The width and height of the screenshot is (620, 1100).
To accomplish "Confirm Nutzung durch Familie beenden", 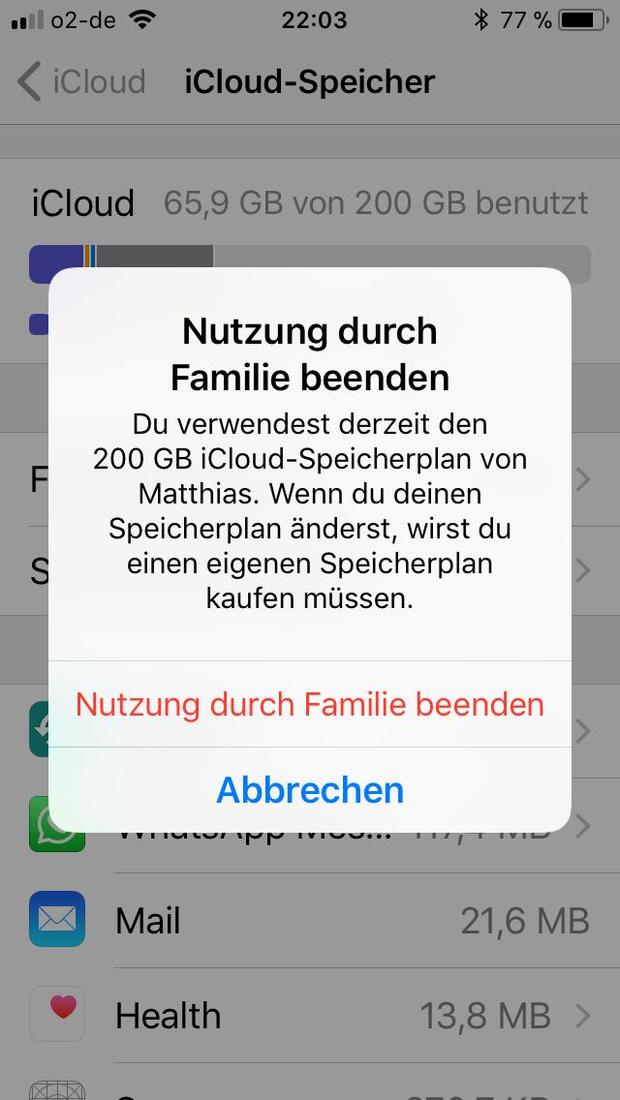I will tap(309, 704).
